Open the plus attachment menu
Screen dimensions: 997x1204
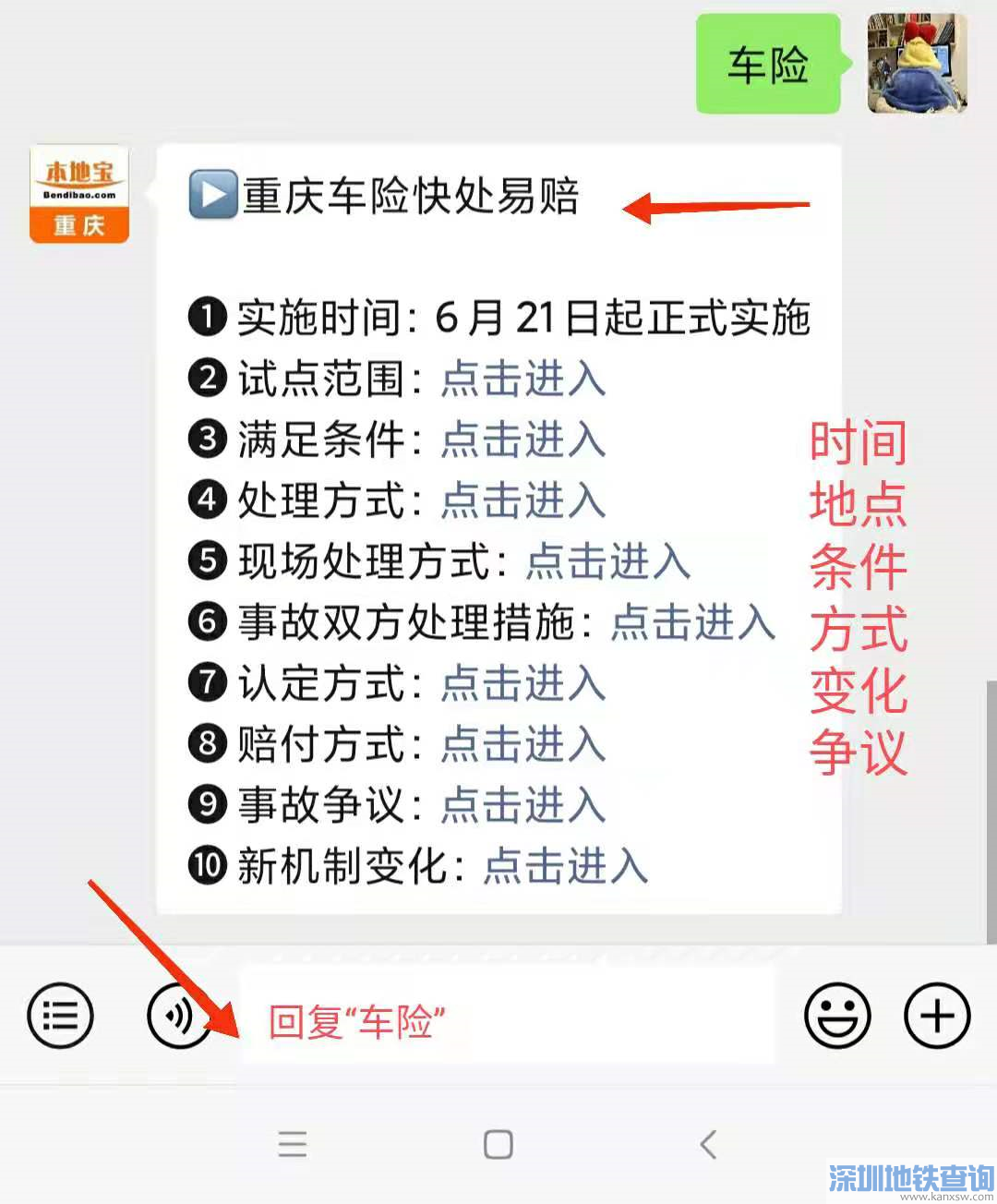click(936, 1016)
